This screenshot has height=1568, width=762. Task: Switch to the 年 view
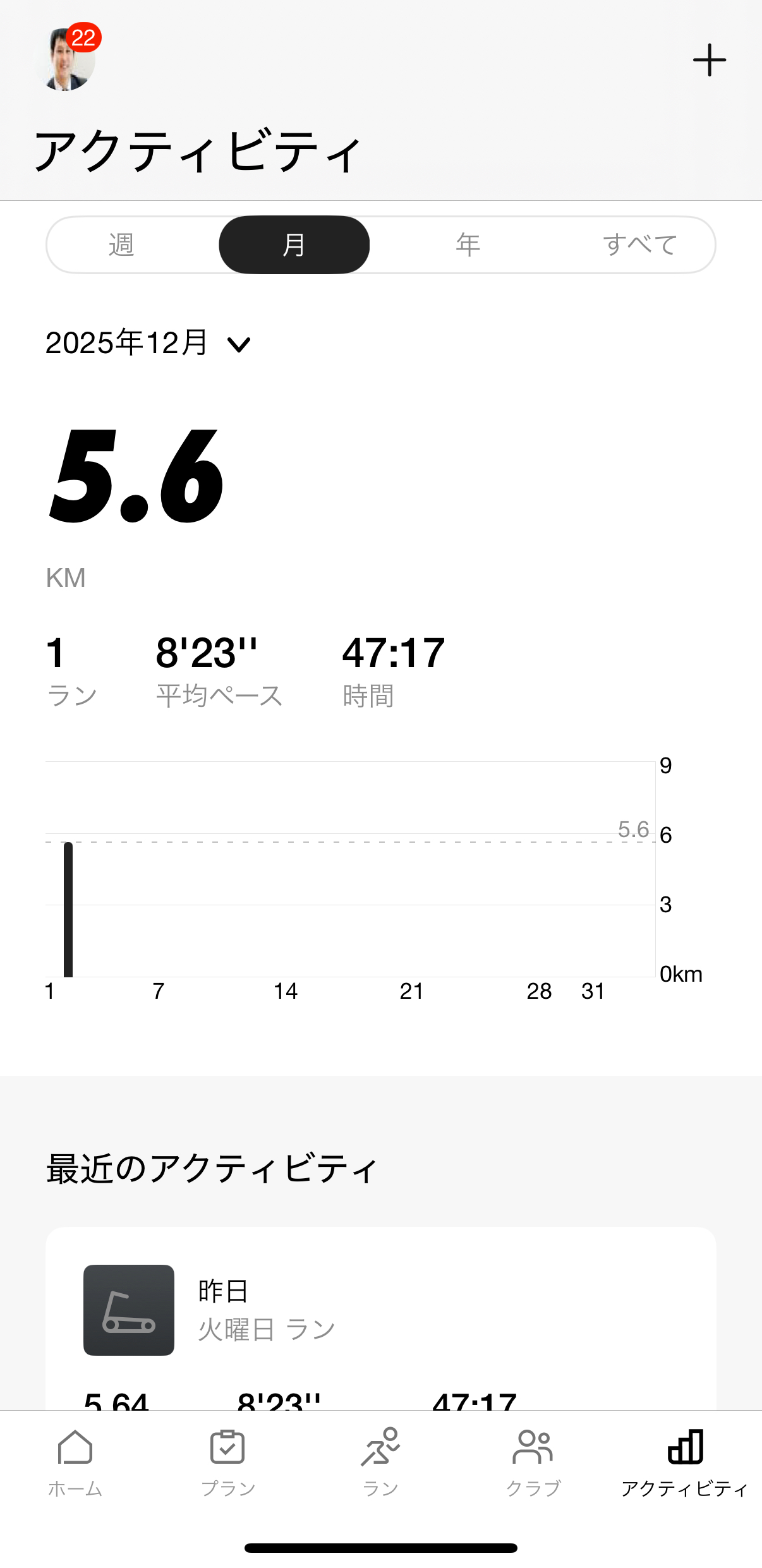[468, 244]
